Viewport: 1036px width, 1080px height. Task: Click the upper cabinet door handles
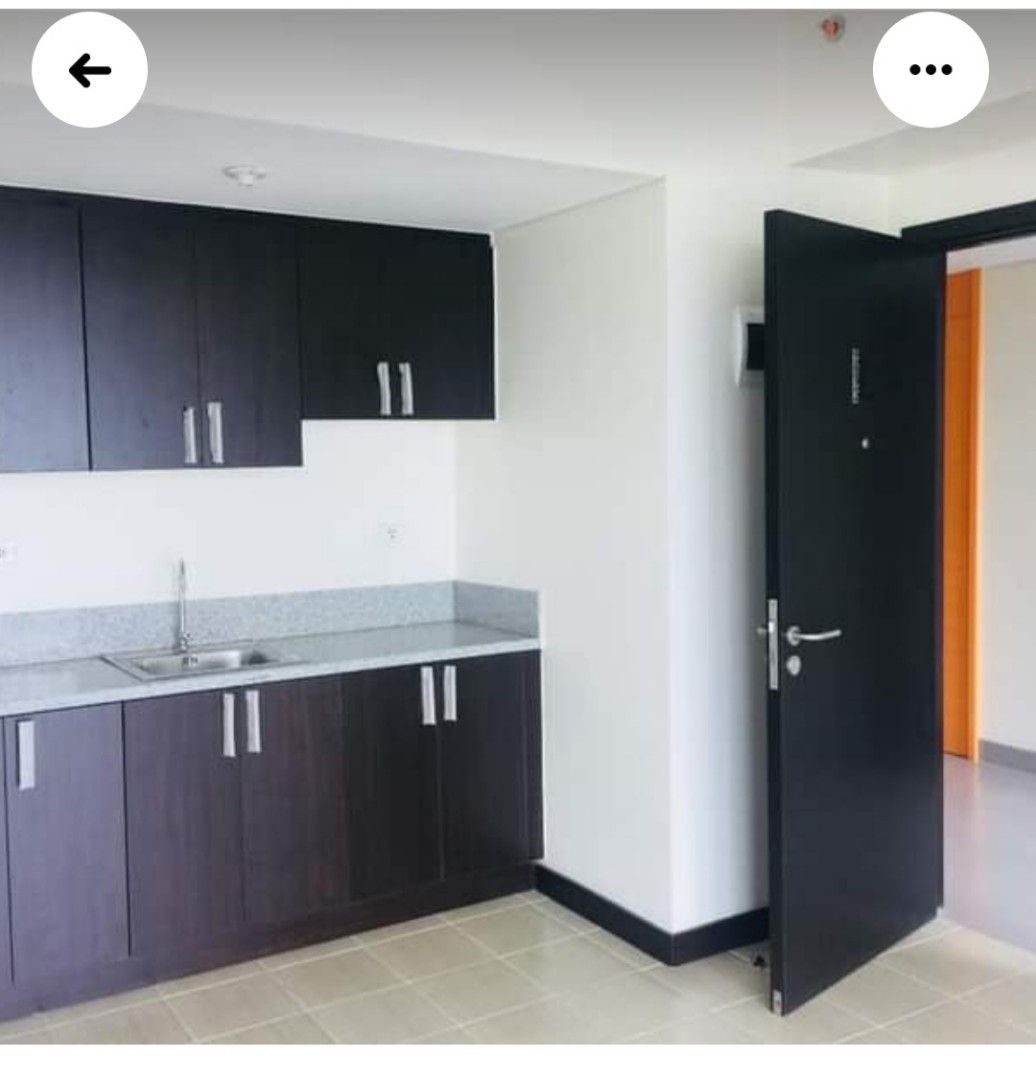[x=396, y=387]
